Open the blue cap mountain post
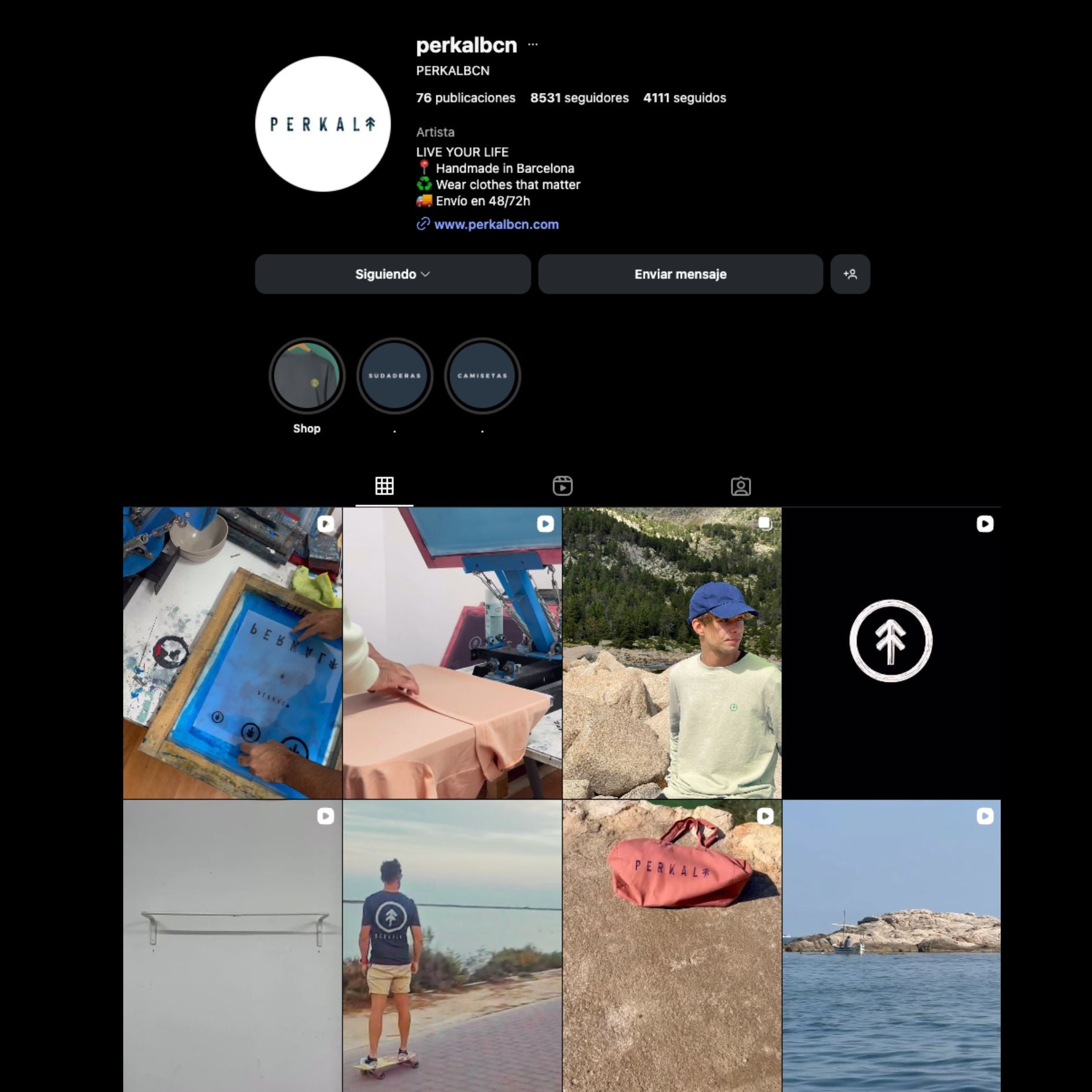Viewport: 1092px width, 1092px height. pos(671,653)
